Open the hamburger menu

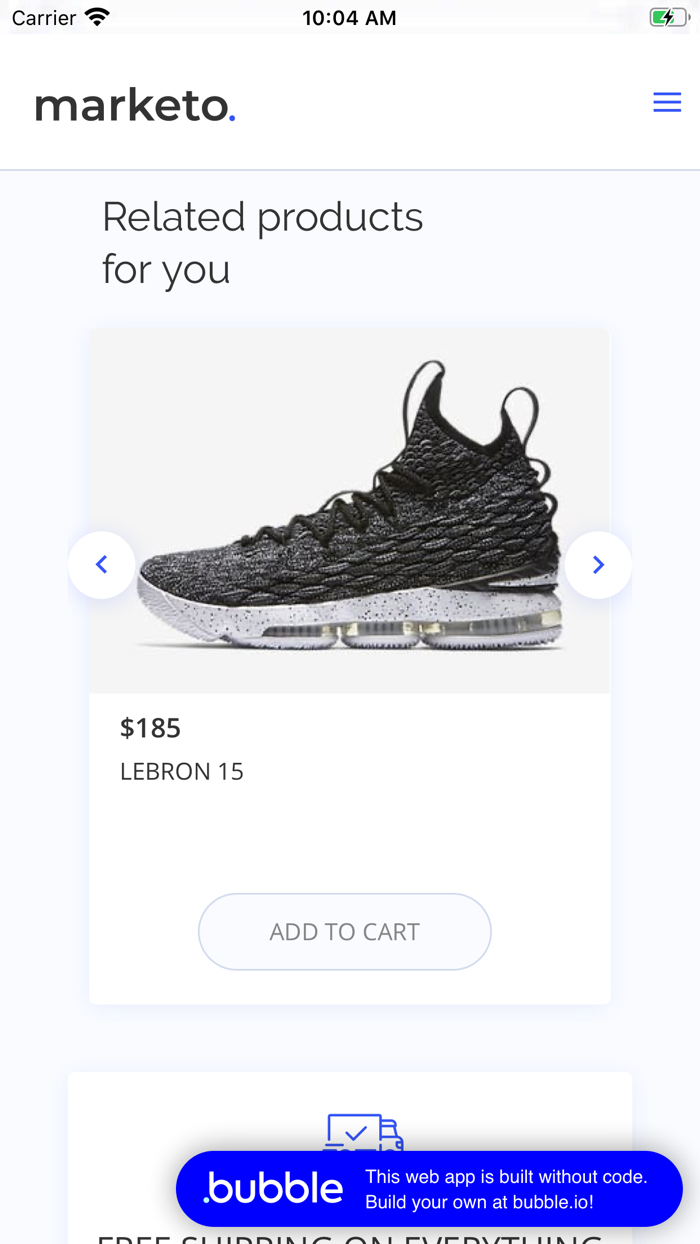pyautogui.click(x=667, y=102)
